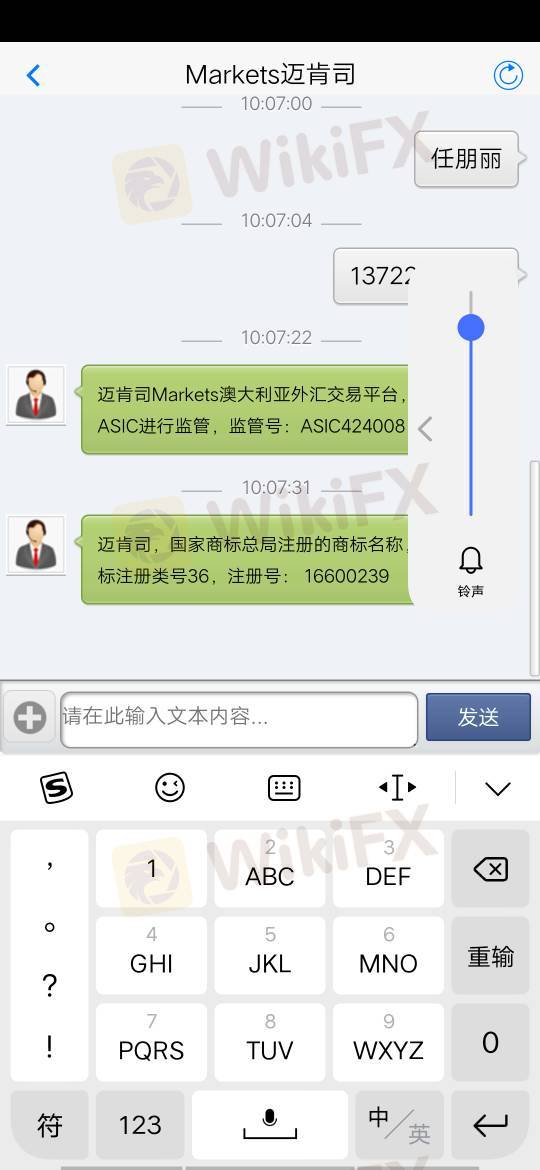The height and width of the screenshot is (1170, 540).
Task: Tap the 重输 re-enter key
Action: [x=490, y=956]
